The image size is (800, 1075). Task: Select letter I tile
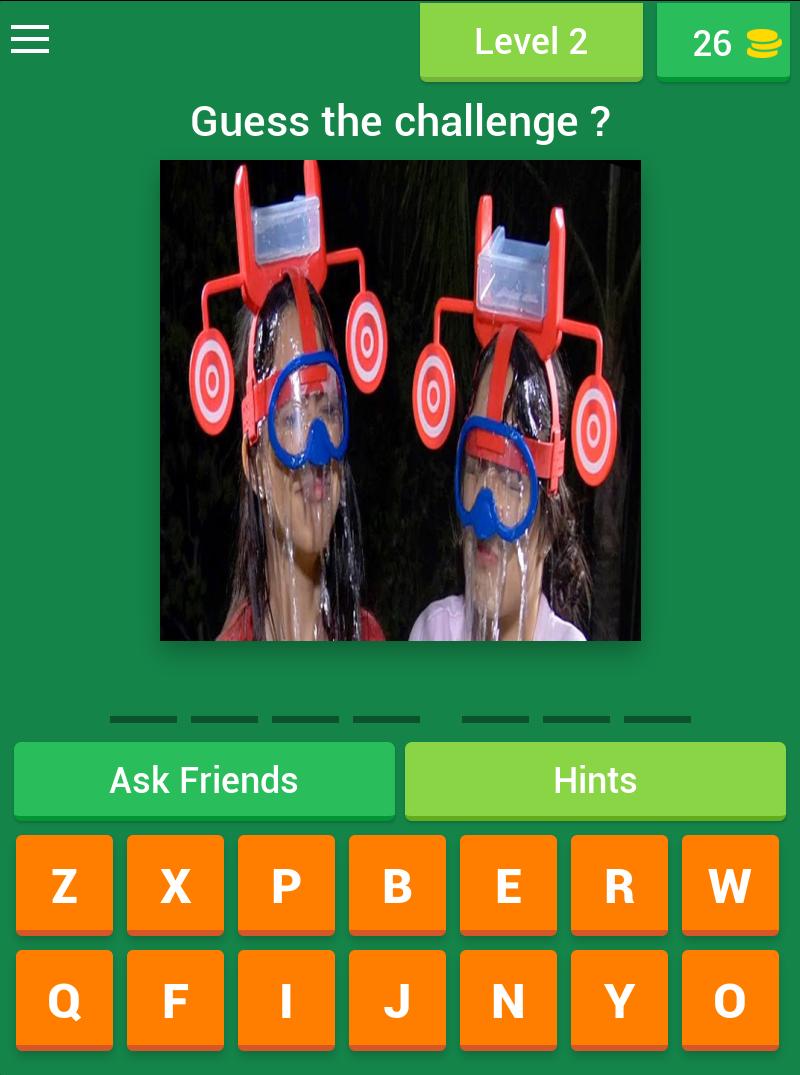tap(286, 1000)
